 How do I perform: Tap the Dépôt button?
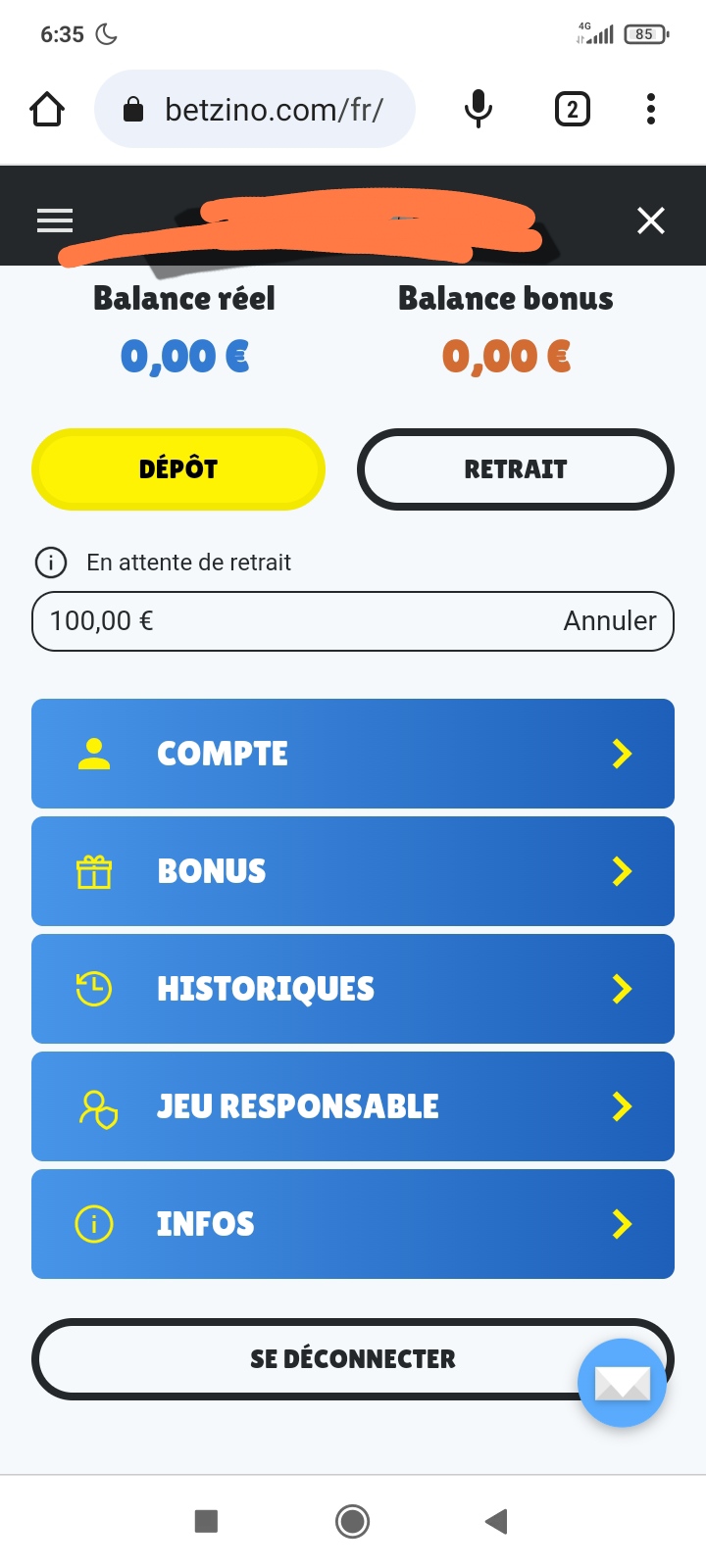pos(178,469)
